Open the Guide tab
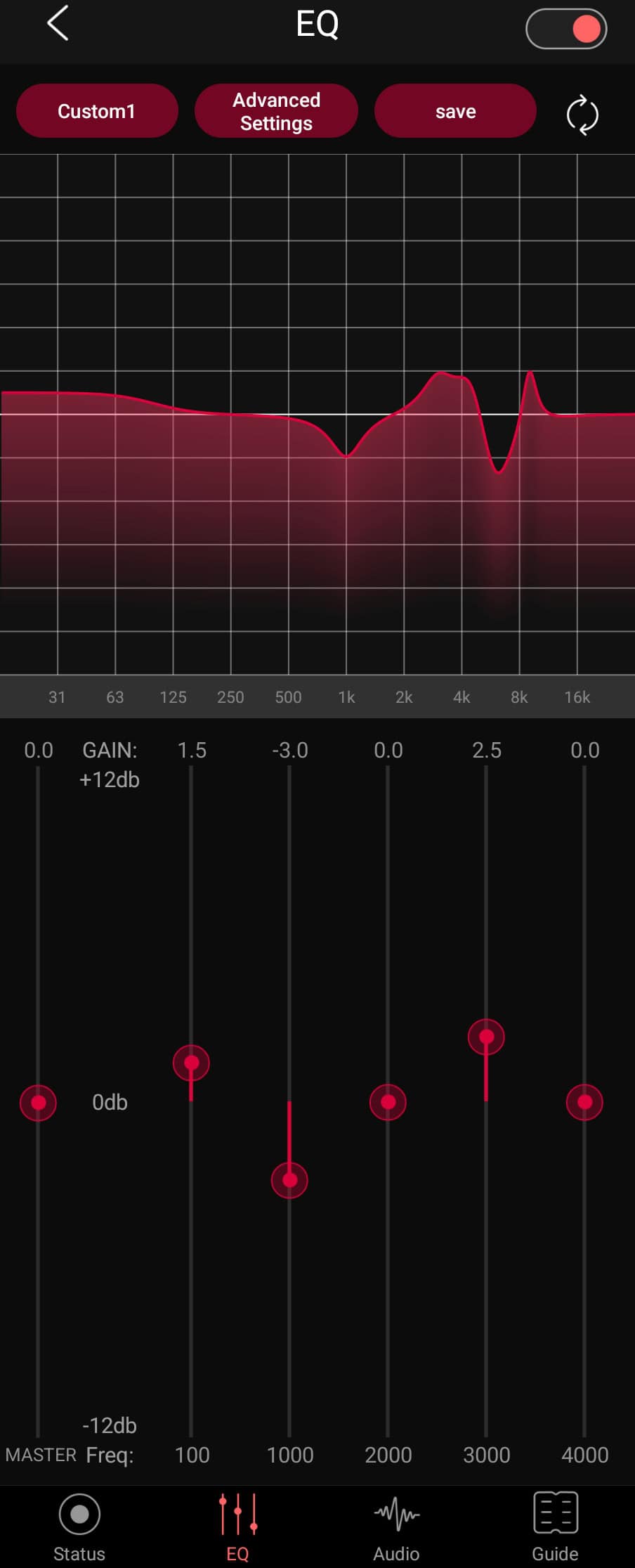635x1568 pixels. click(x=555, y=1526)
